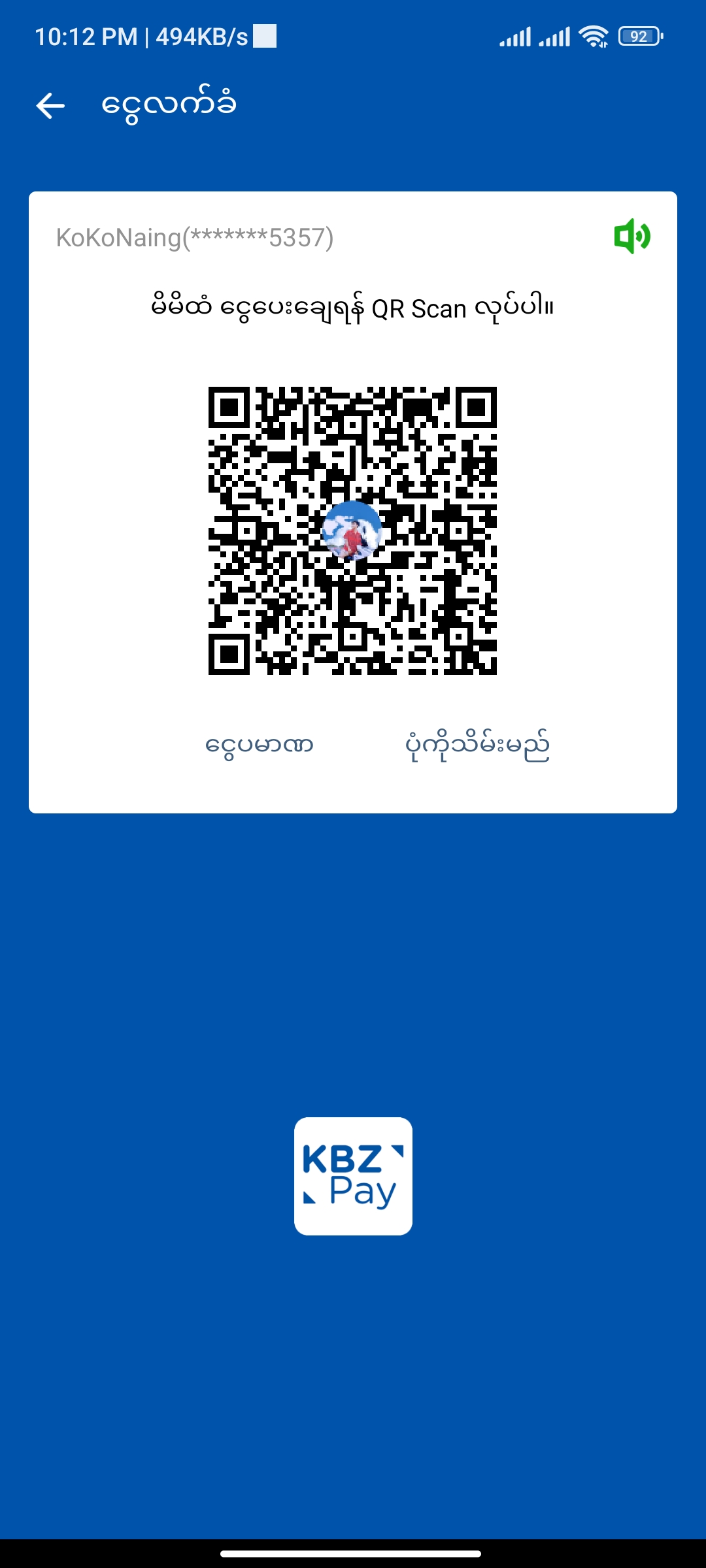Save the QR image with ပုံကိုသိမ်းမည်
The width and height of the screenshot is (706, 1568).
[x=477, y=745]
